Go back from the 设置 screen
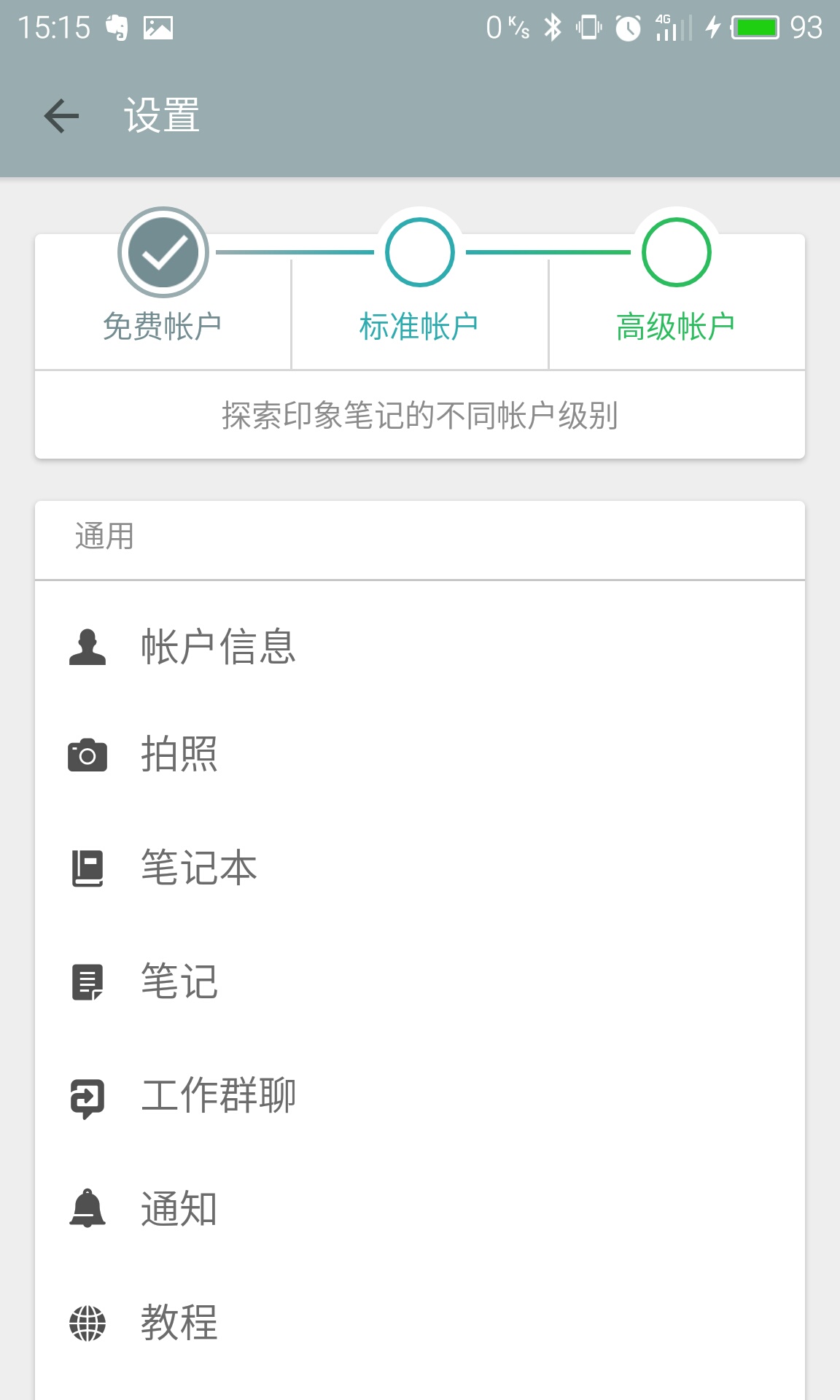This screenshot has width=840, height=1400. point(61,117)
